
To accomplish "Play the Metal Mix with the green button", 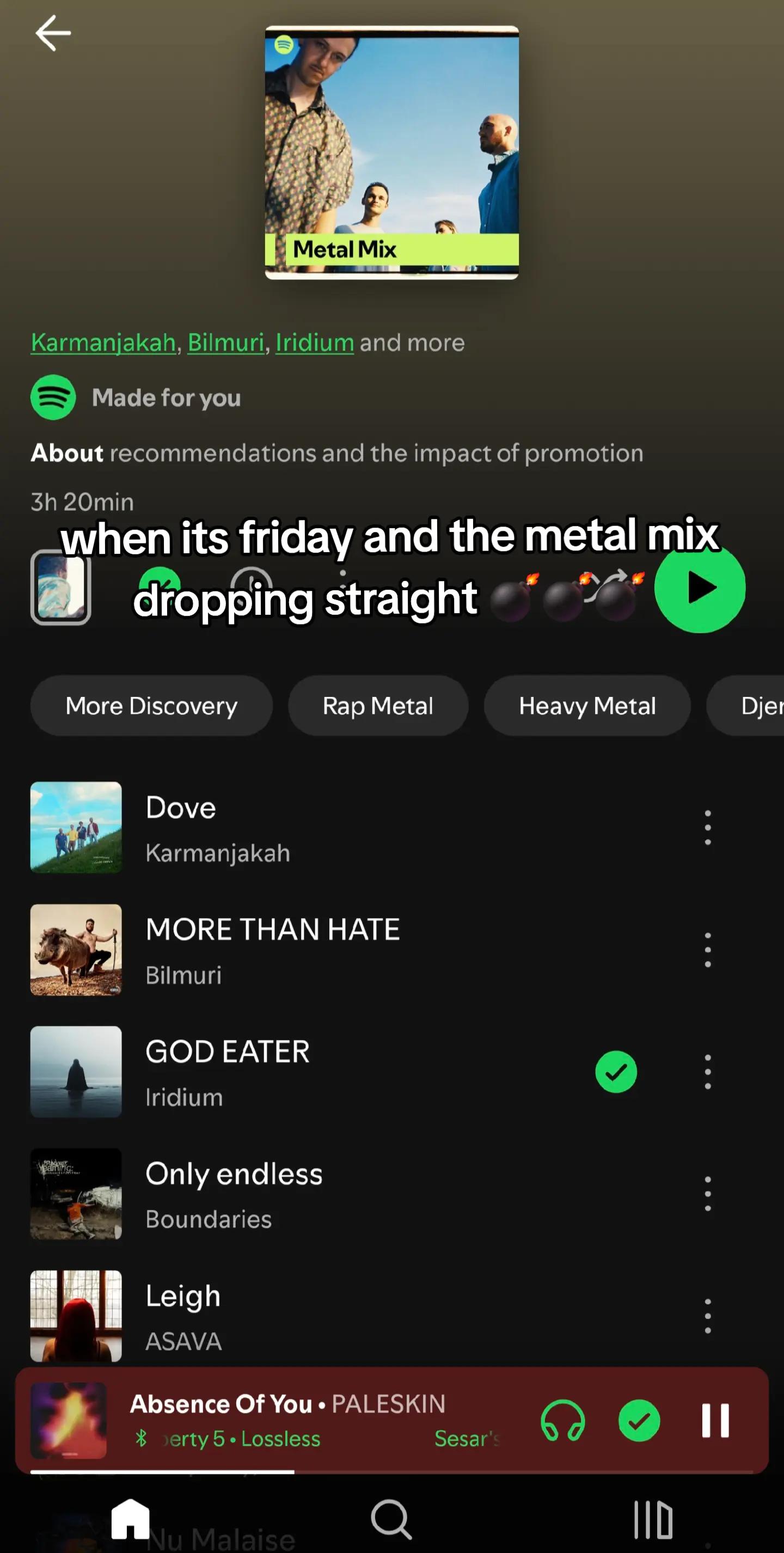I will click(x=699, y=587).
